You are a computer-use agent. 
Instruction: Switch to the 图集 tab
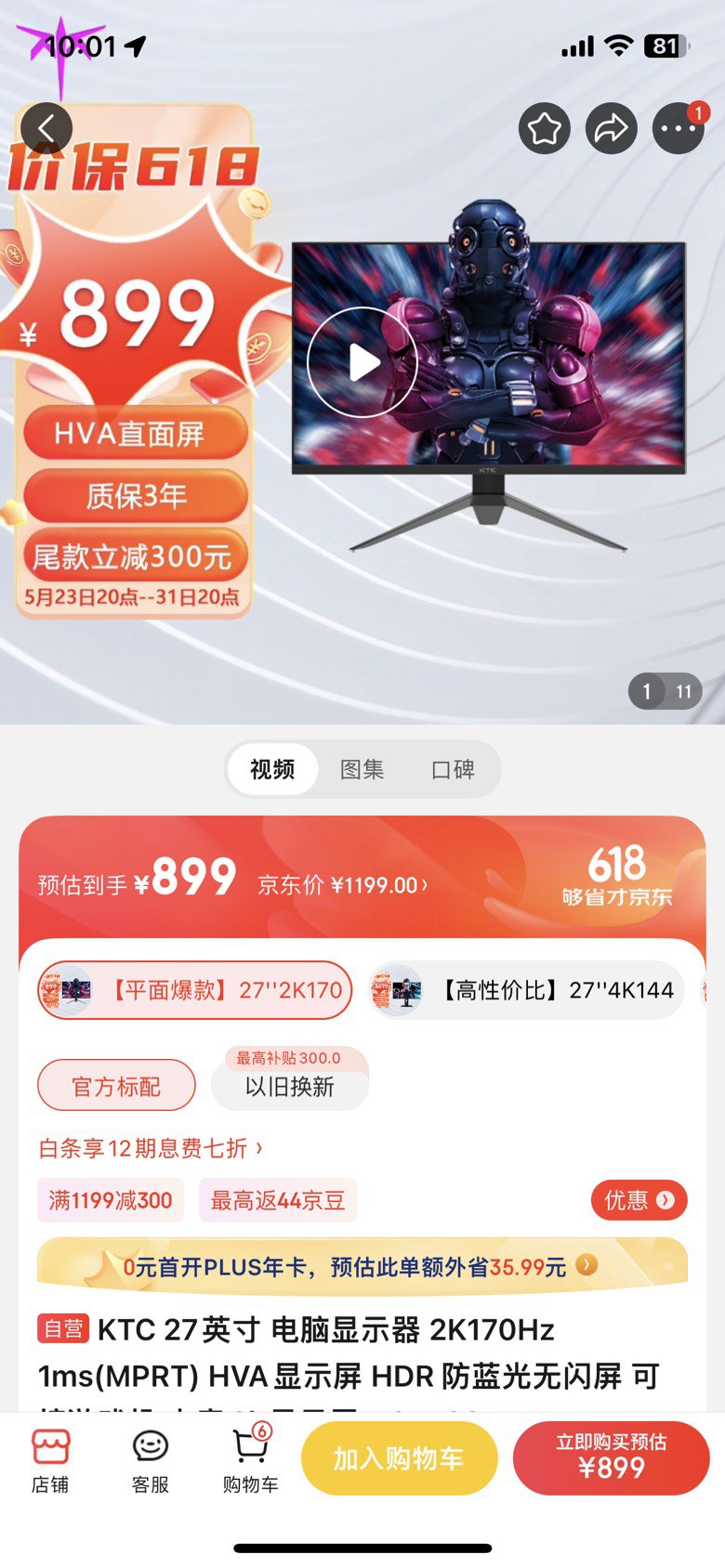click(x=362, y=769)
